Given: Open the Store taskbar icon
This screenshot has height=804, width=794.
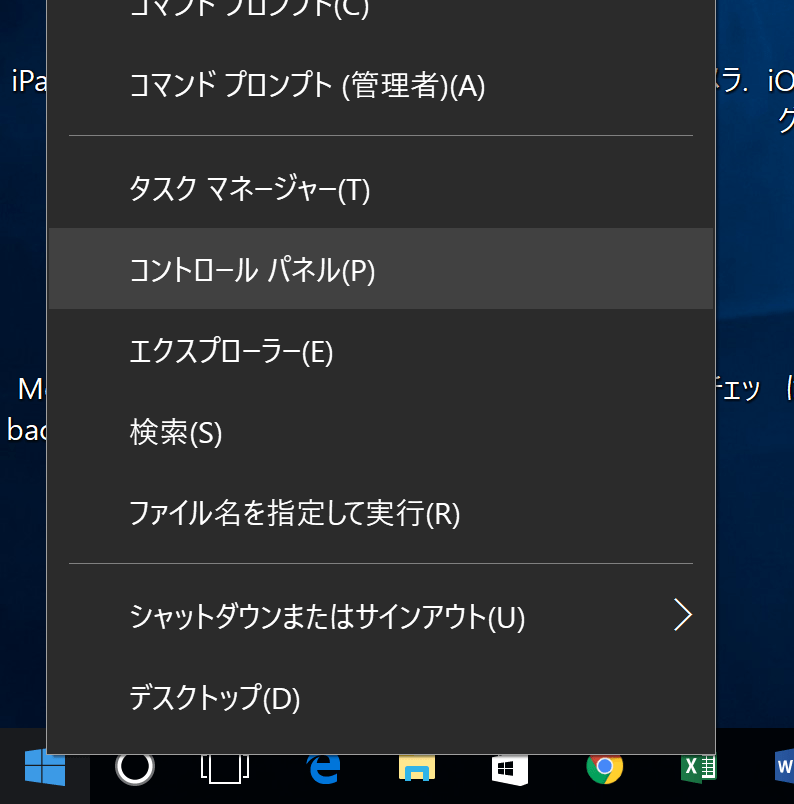Looking at the screenshot, I should click(x=510, y=768).
